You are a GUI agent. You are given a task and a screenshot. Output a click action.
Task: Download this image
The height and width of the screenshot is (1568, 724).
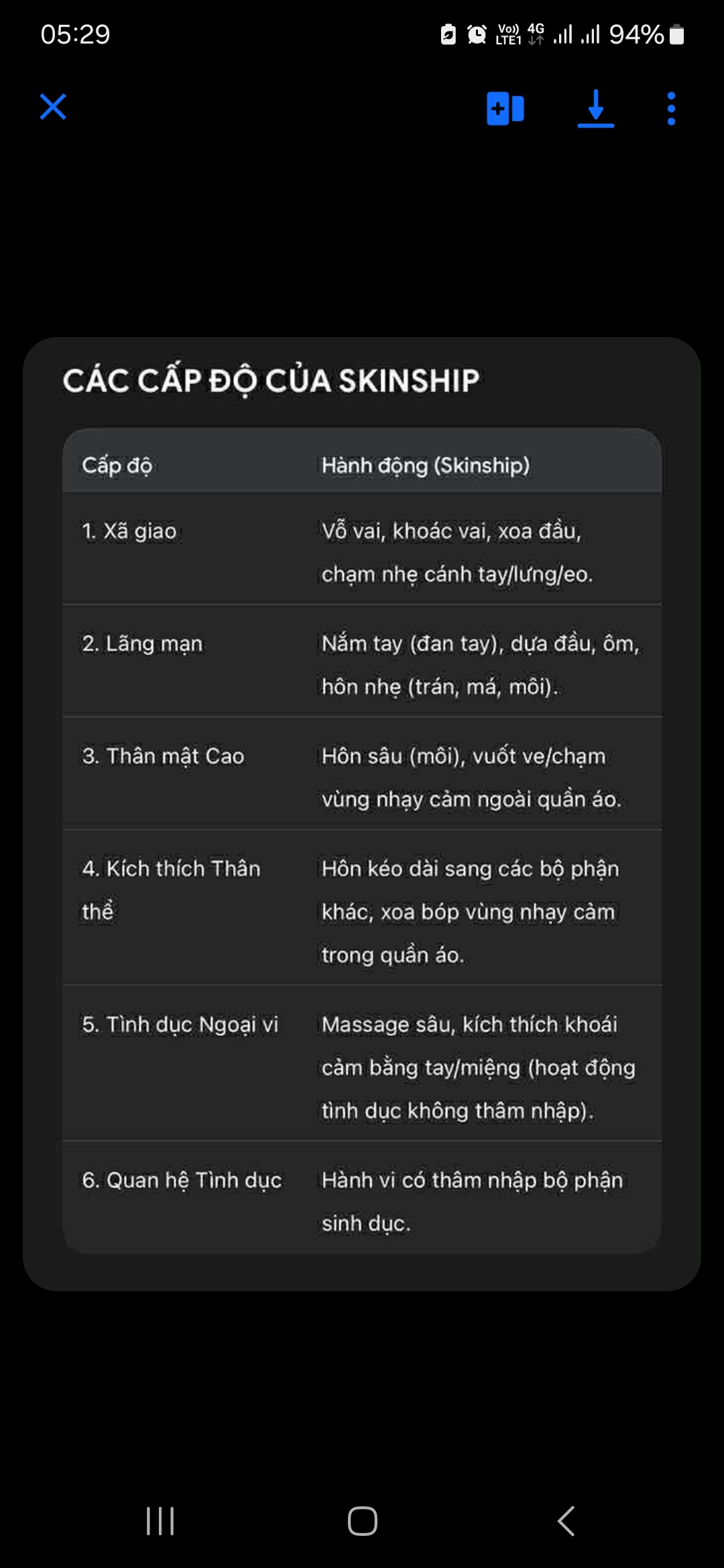596,109
